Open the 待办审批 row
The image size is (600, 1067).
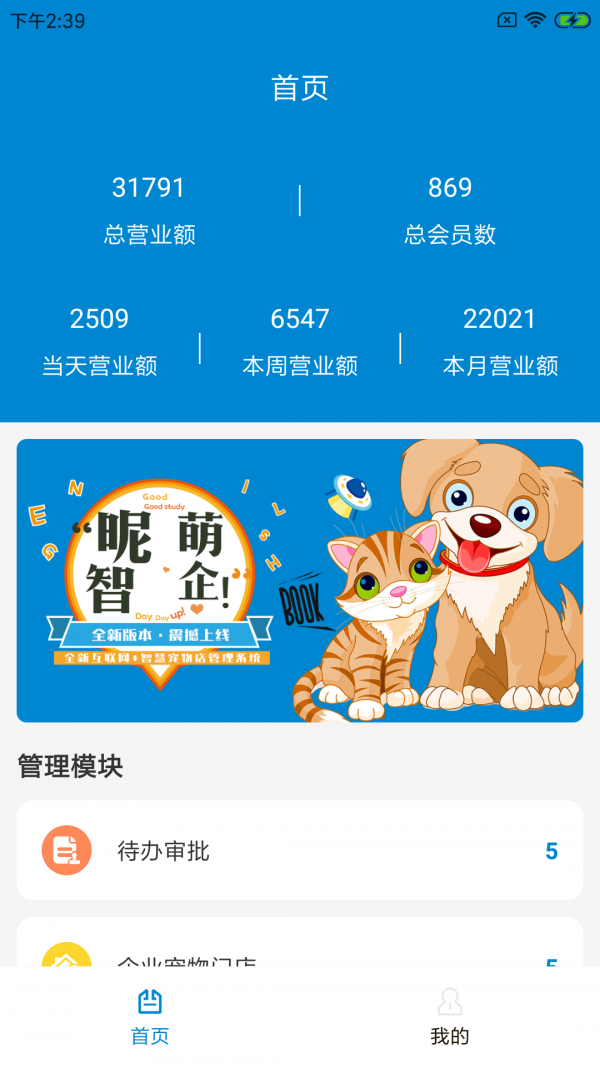coord(300,851)
